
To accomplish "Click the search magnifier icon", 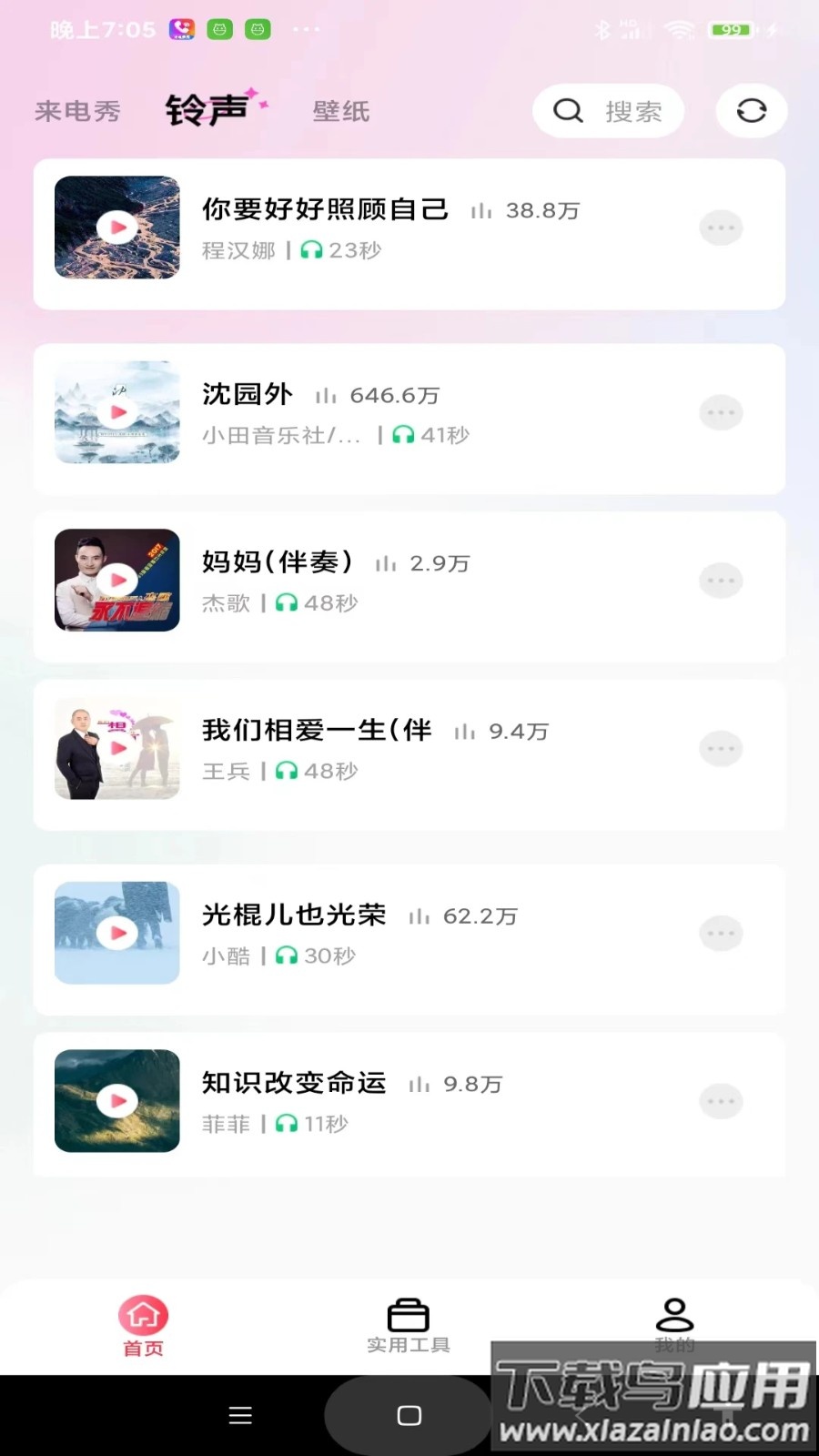I will (x=568, y=110).
